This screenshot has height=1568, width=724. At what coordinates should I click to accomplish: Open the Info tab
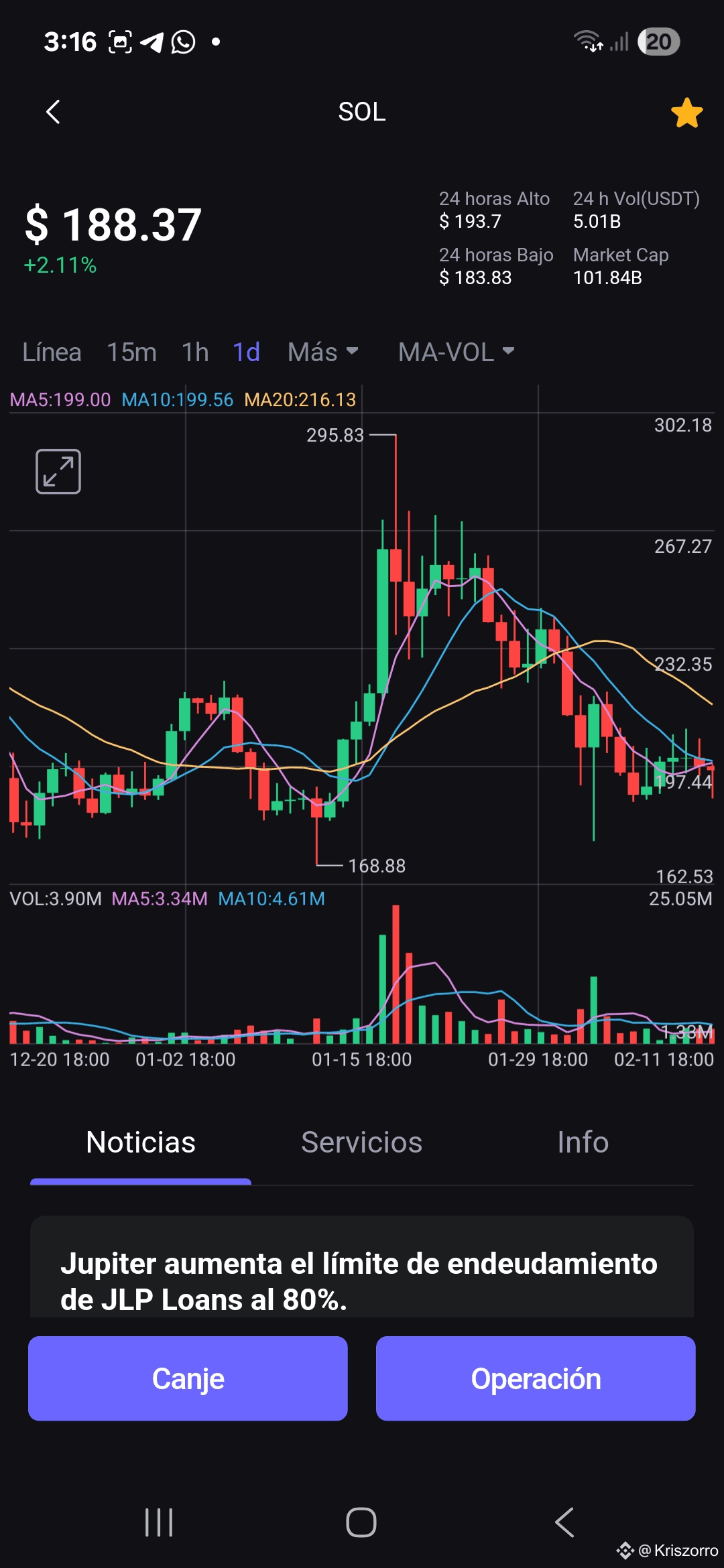[583, 1142]
